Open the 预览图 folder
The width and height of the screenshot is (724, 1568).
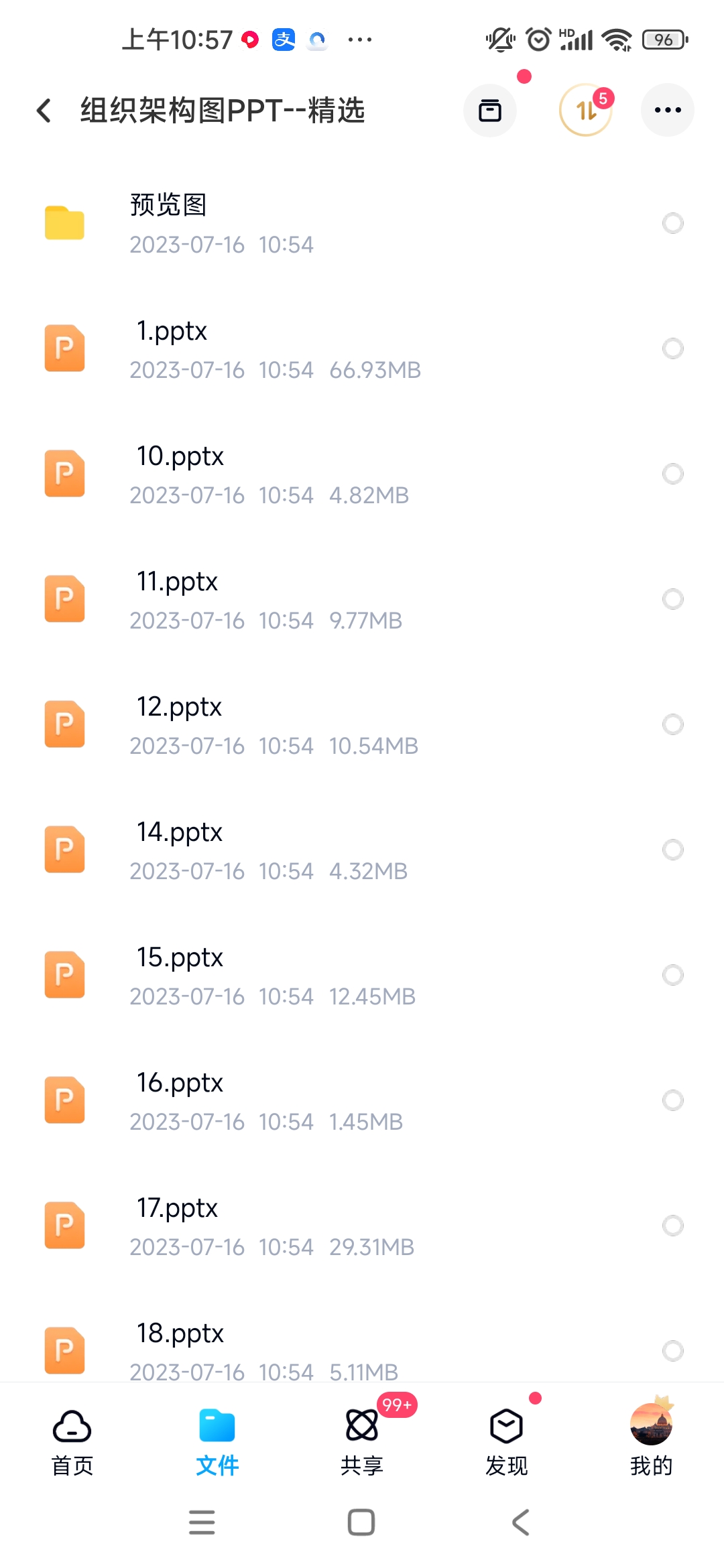[x=362, y=223]
